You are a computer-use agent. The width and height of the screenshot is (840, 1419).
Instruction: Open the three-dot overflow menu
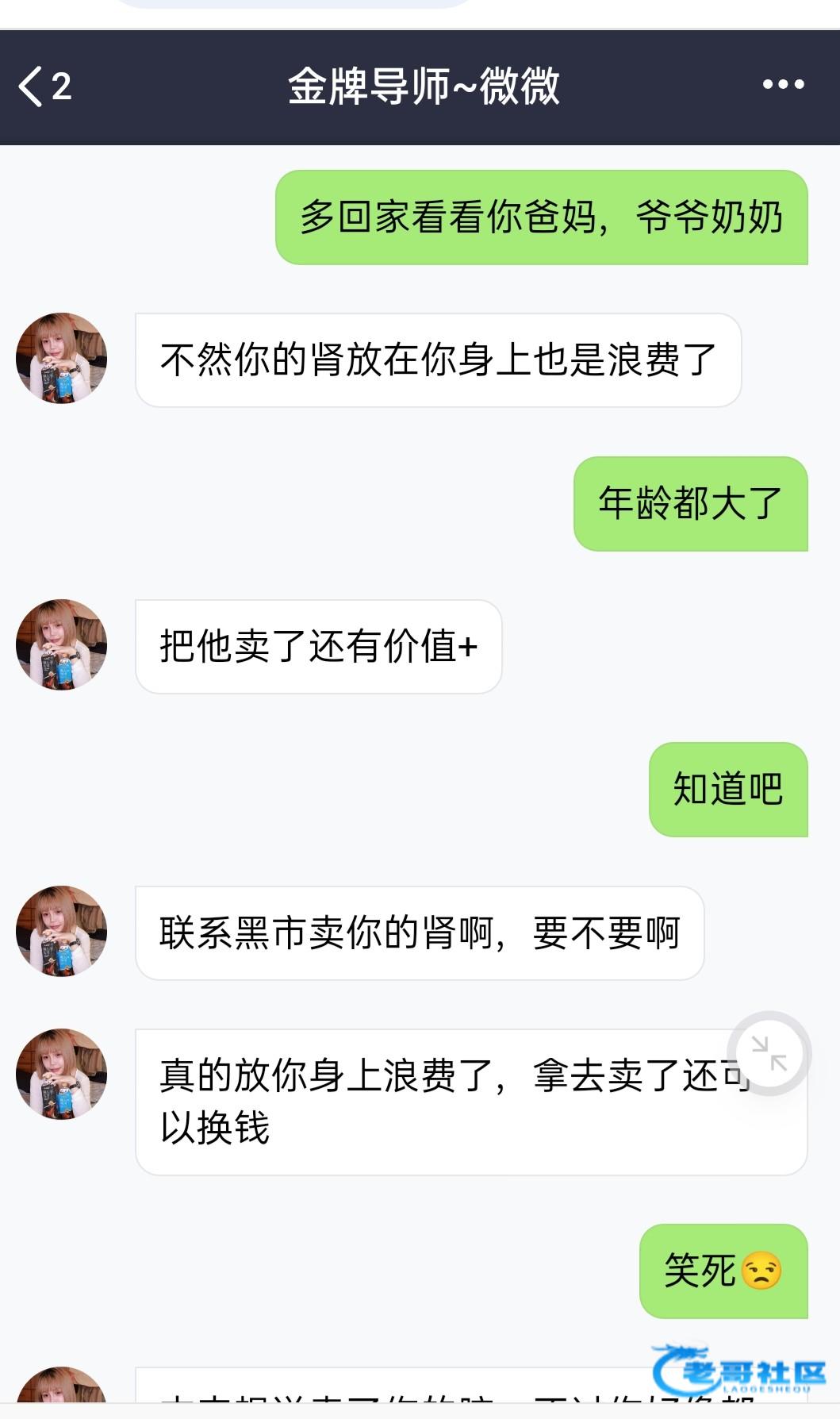click(783, 85)
